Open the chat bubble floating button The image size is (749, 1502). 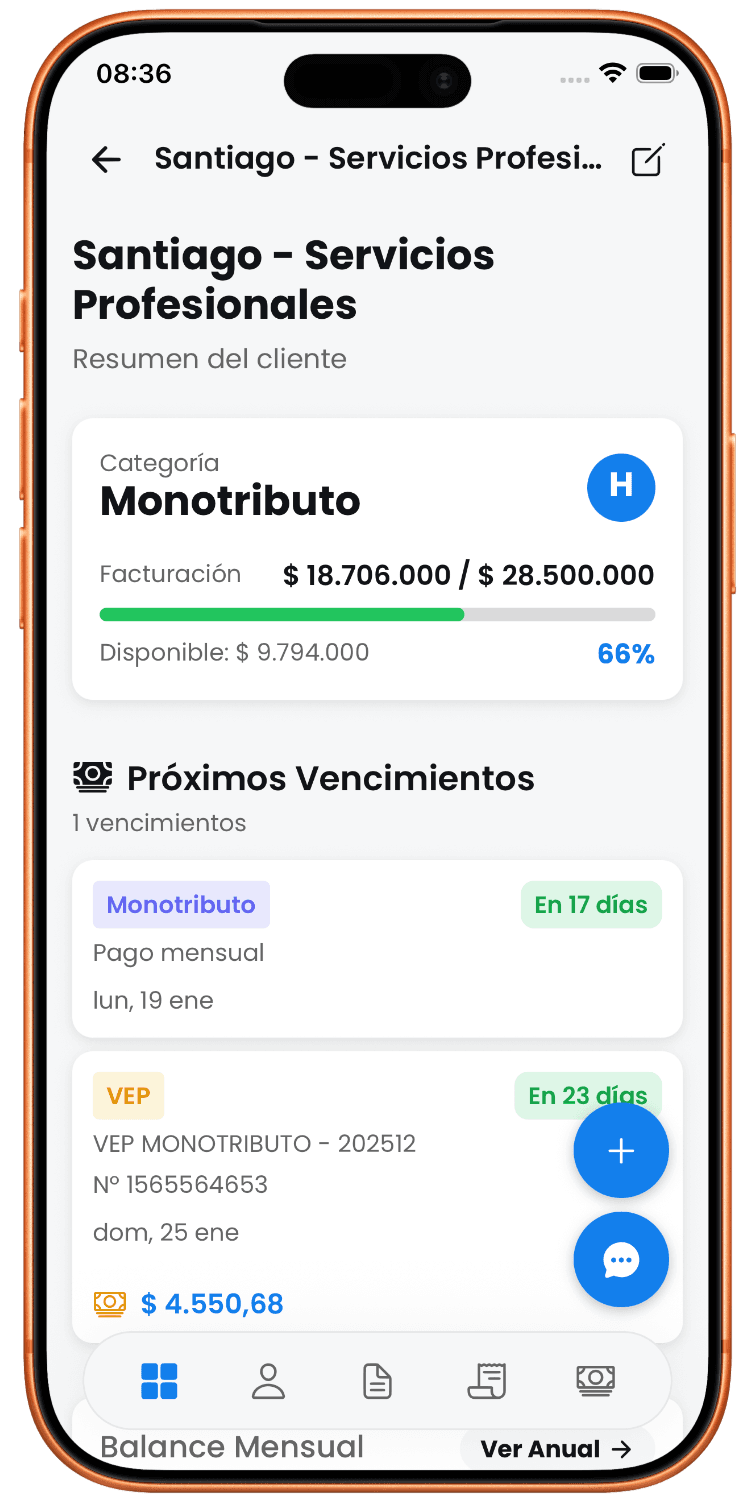621,1260
